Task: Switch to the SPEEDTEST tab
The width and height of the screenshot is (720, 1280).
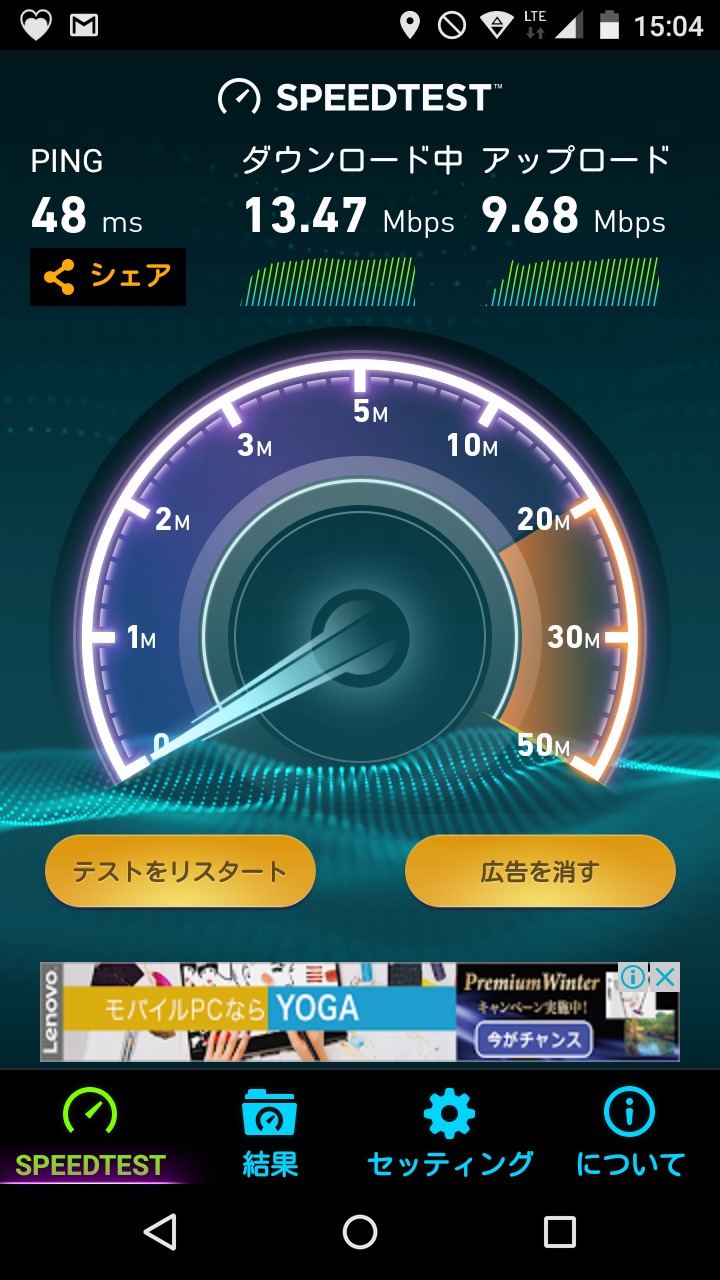Action: [90, 1133]
